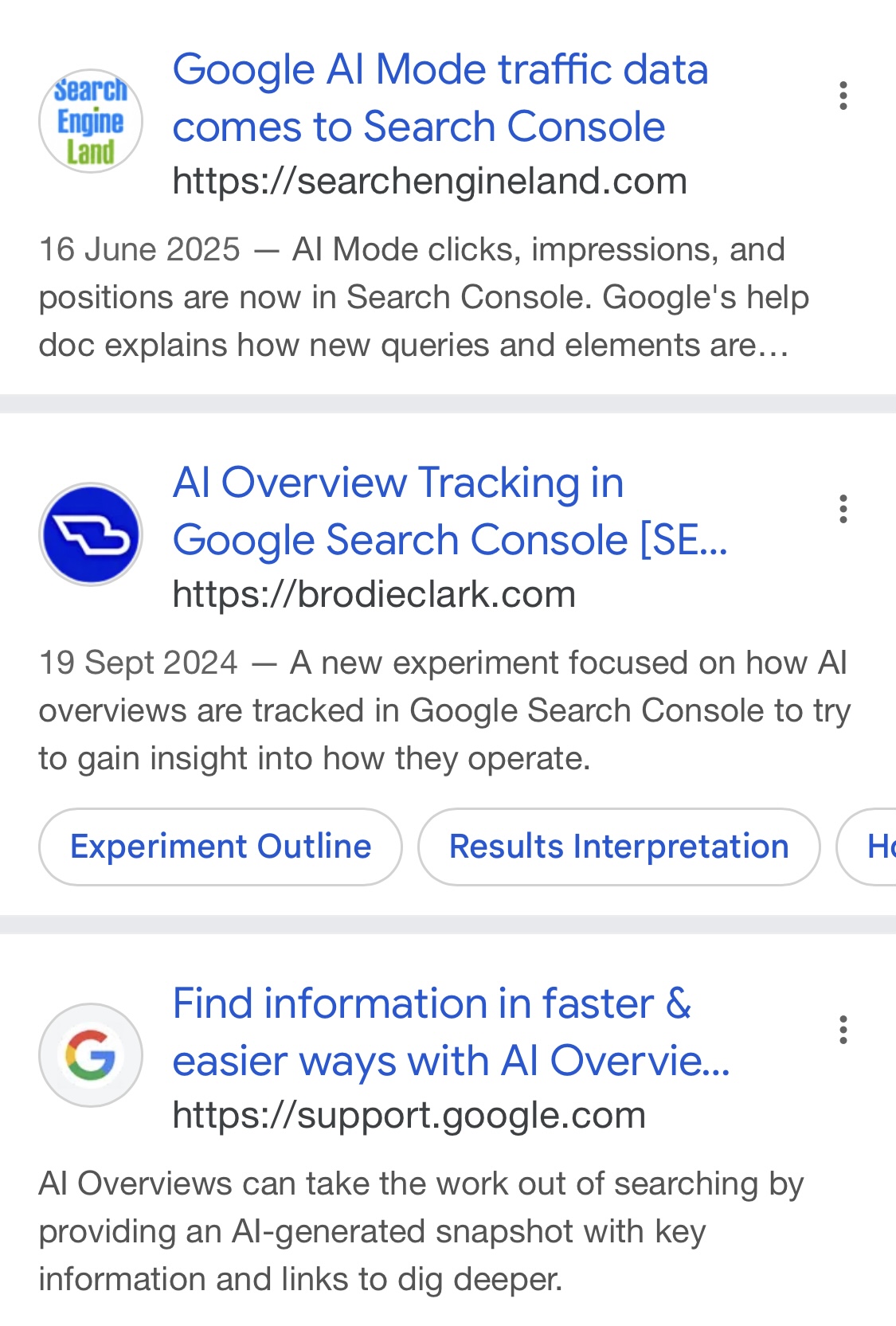
Task: Open more options for support.google.com result
Action: click(x=843, y=1030)
